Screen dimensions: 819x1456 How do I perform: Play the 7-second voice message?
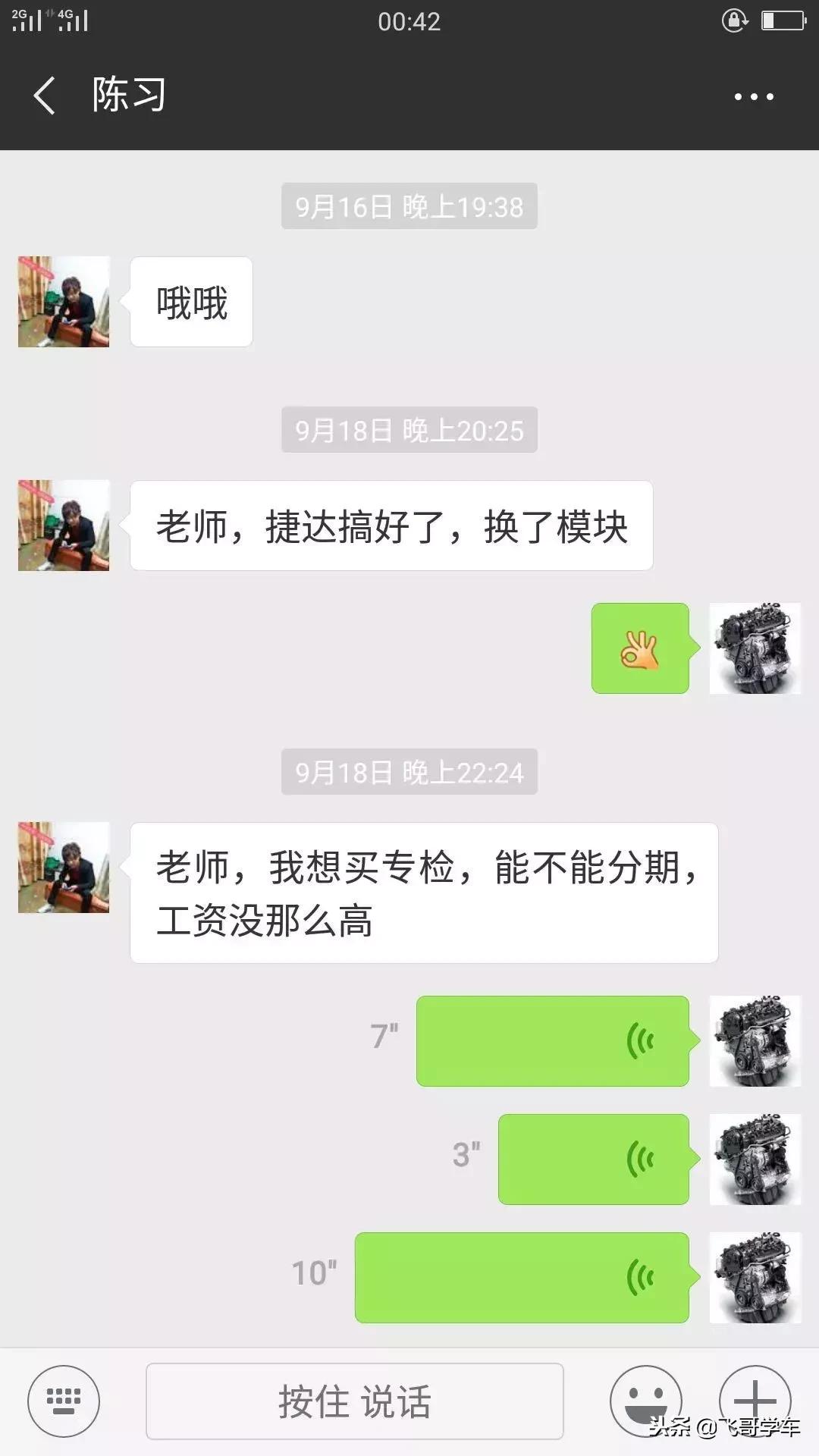[552, 1041]
